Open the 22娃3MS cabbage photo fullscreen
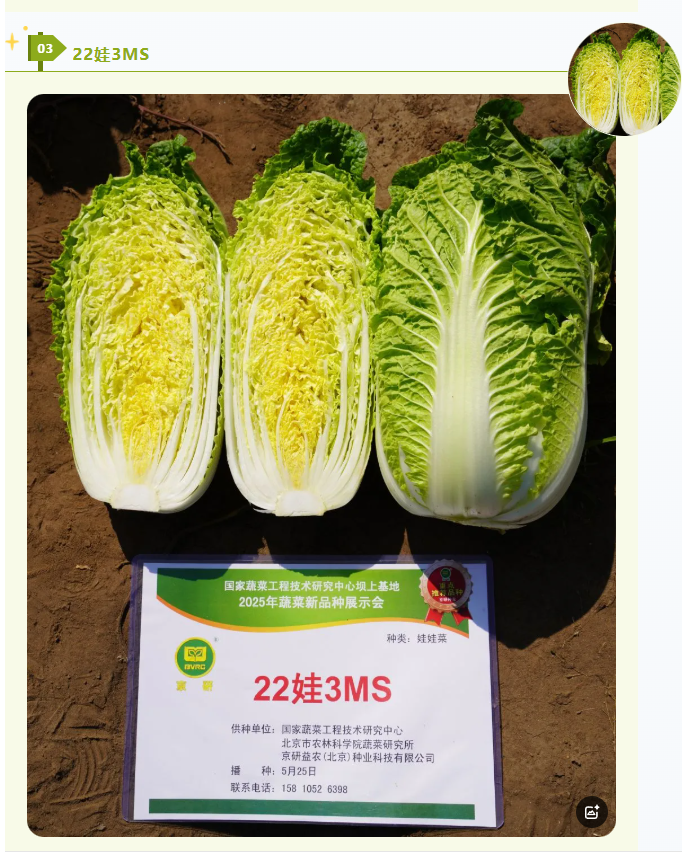 [320, 400]
